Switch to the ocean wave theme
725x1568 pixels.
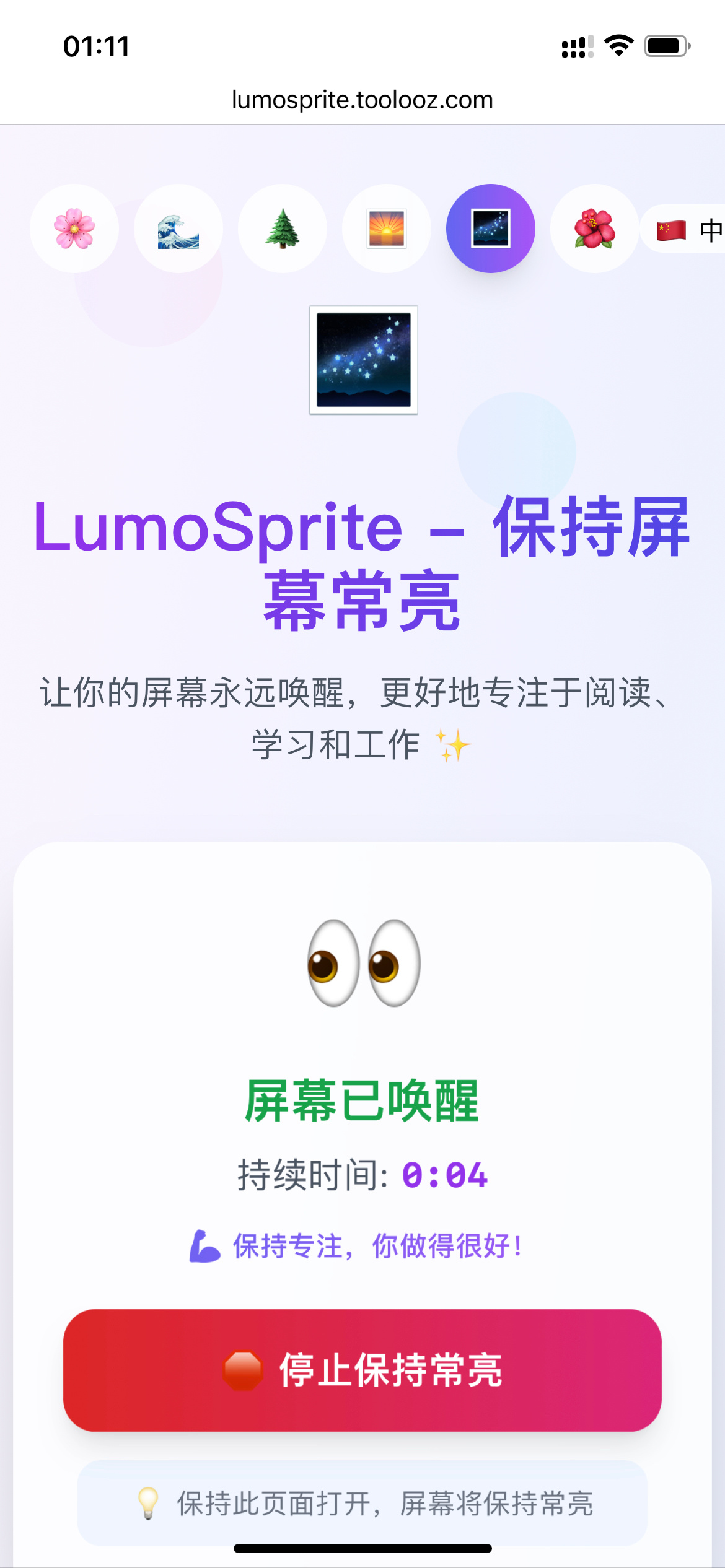(178, 229)
